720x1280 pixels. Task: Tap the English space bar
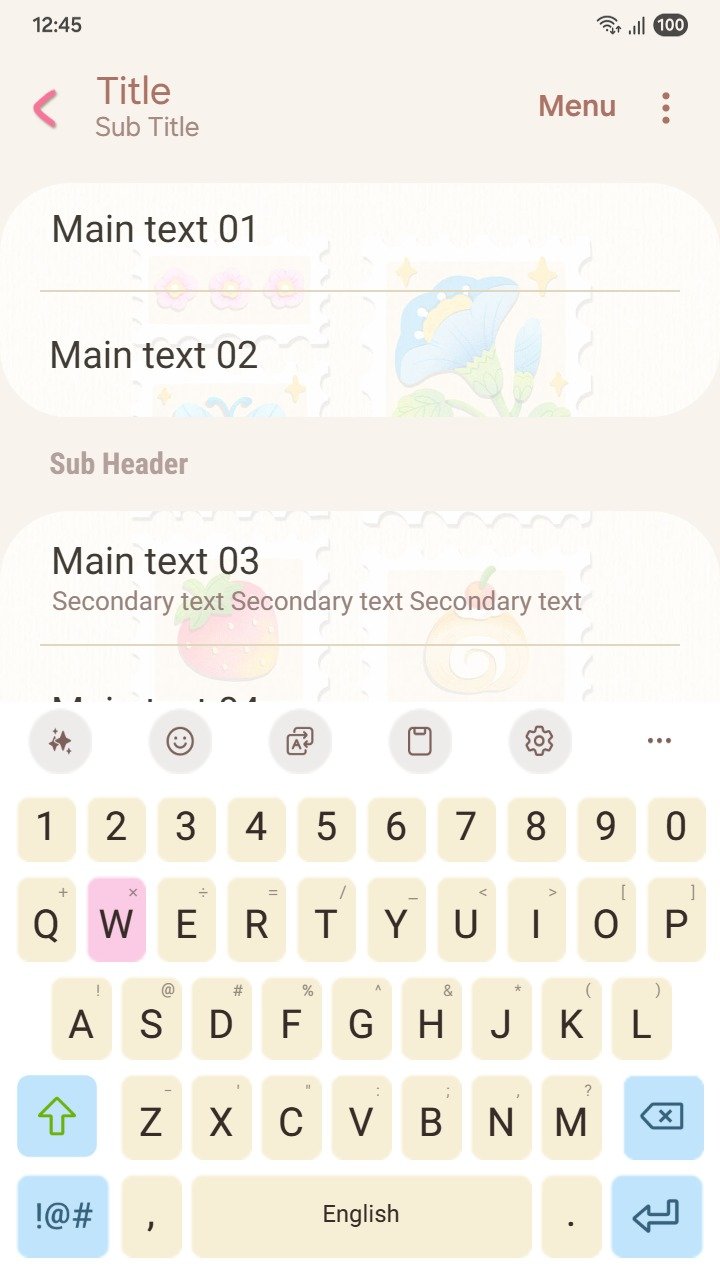coord(361,1216)
